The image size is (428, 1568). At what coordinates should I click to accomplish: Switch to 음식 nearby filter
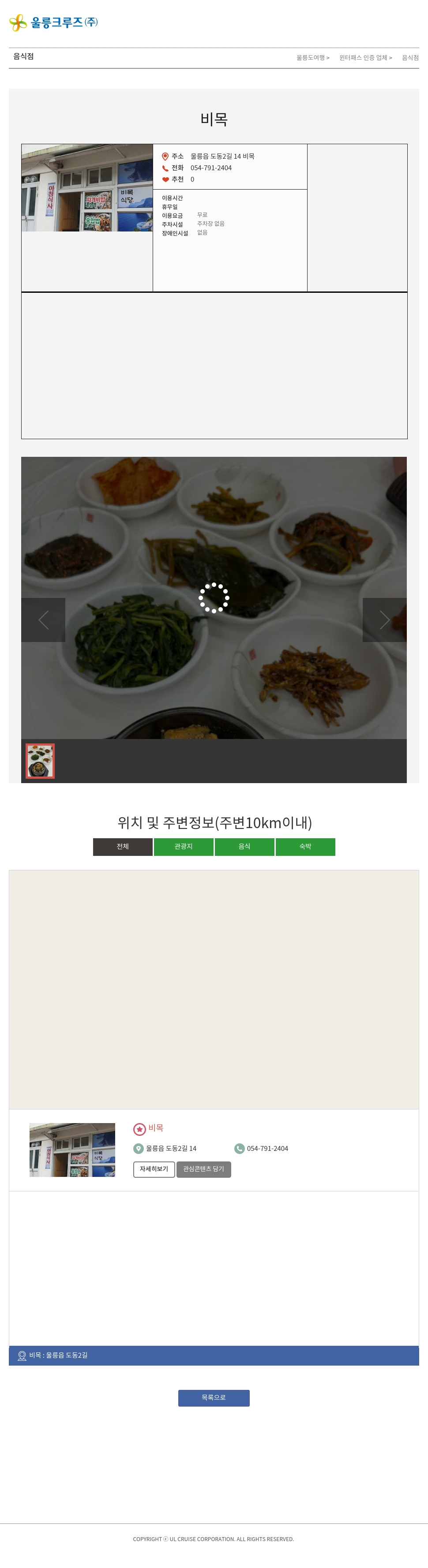[x=244, y=847]
